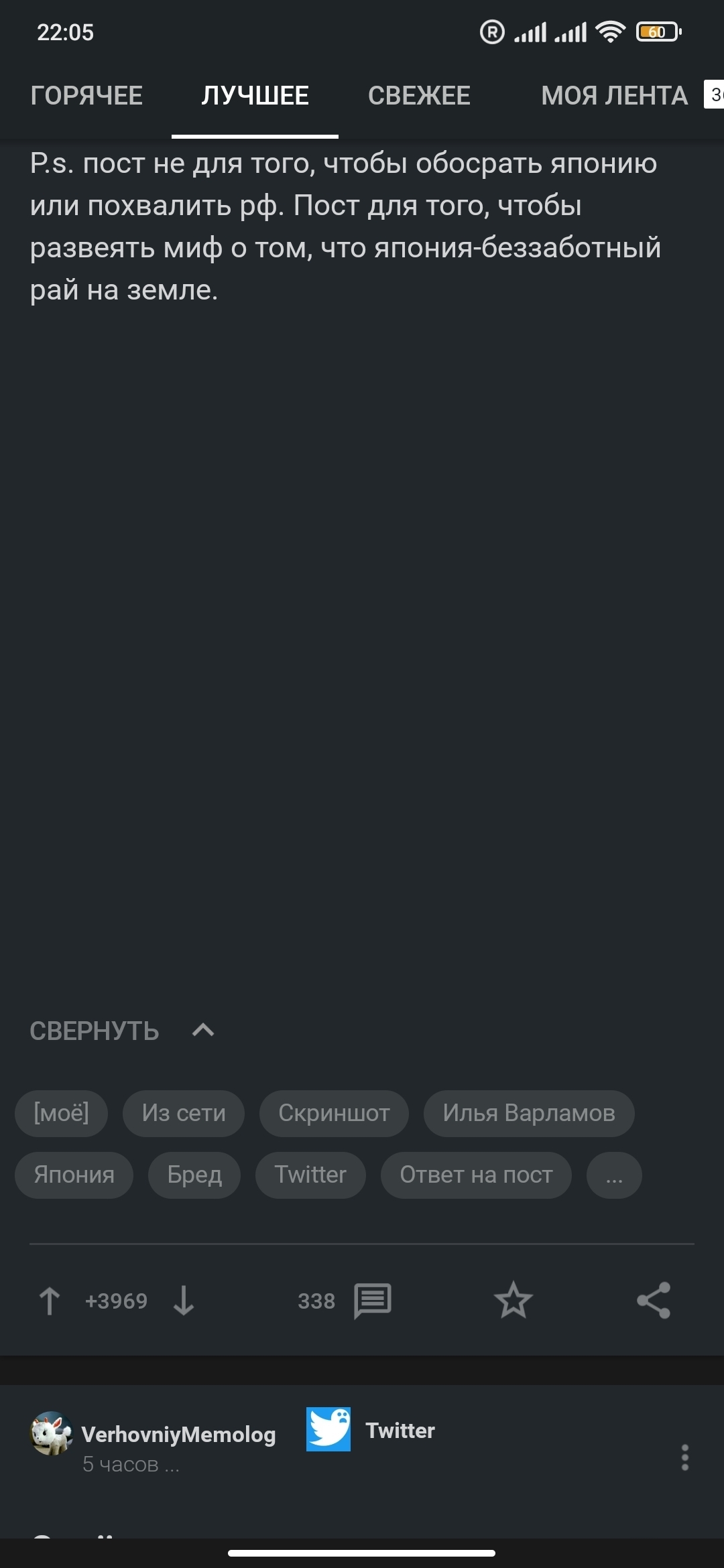Select the [моё] tag chip

point(61,1113)
